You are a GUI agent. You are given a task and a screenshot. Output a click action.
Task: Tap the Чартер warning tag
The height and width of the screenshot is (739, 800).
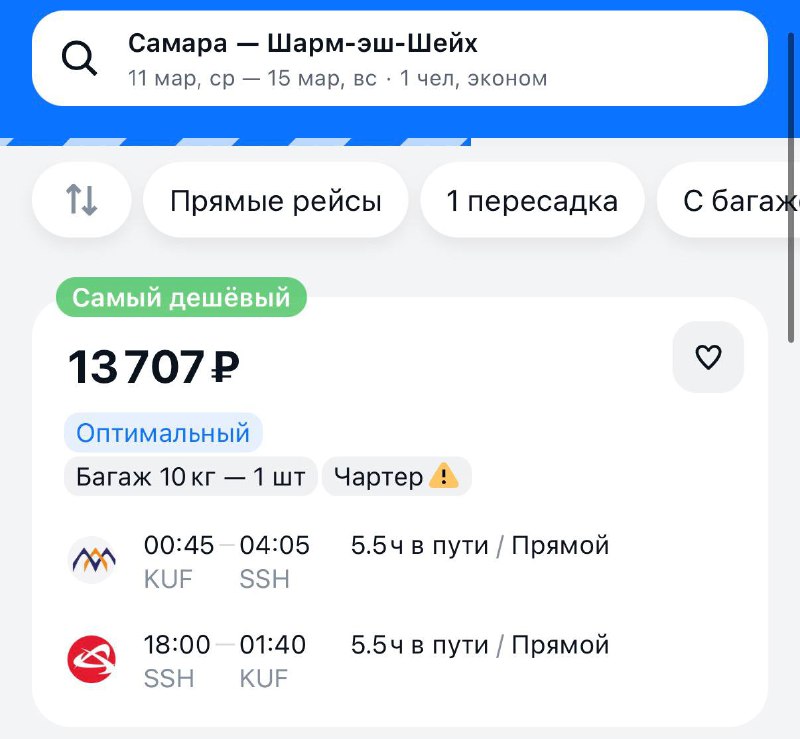(396, 477)
